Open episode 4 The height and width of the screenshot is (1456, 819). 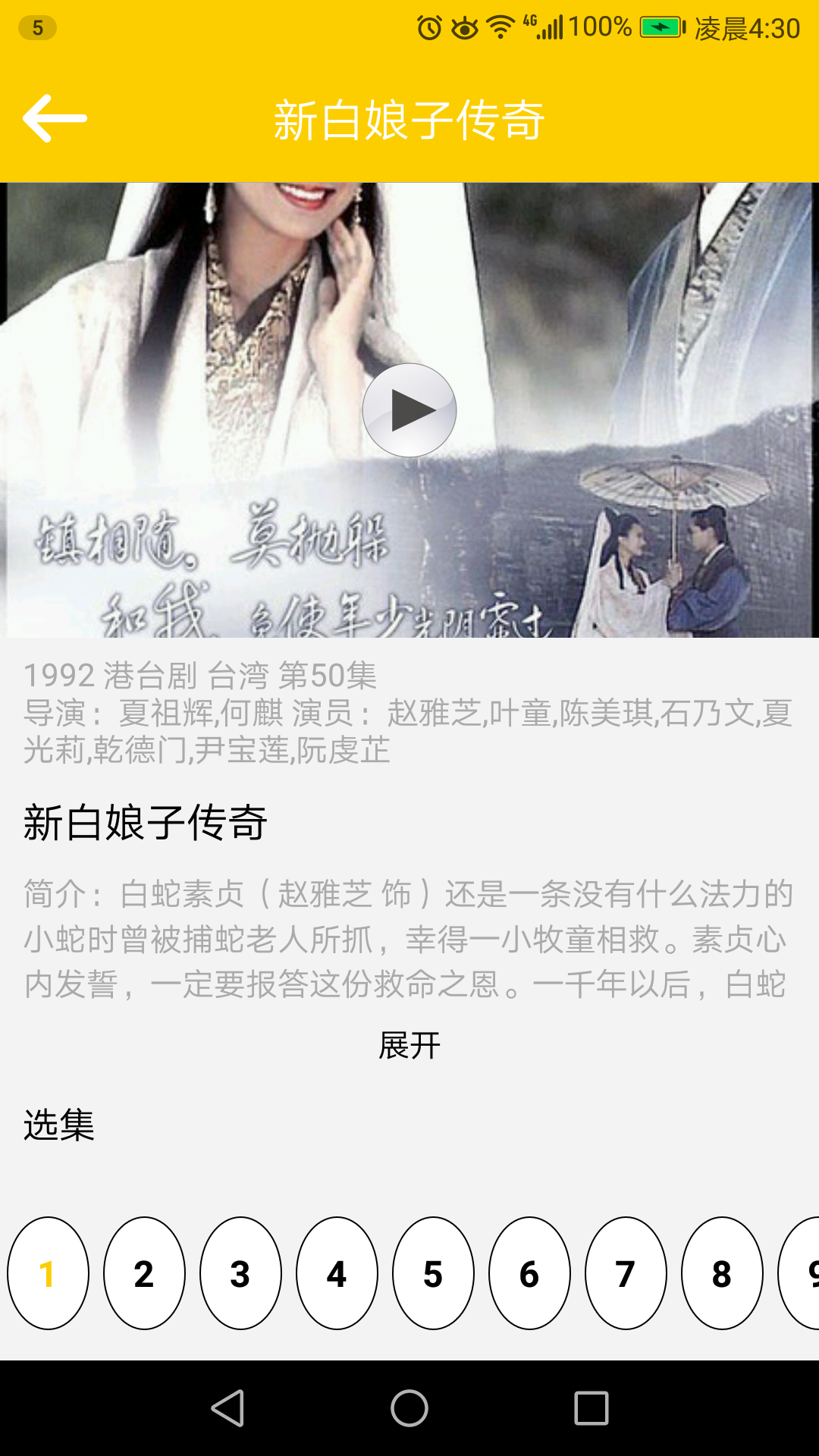click(x=337, y=1273)
